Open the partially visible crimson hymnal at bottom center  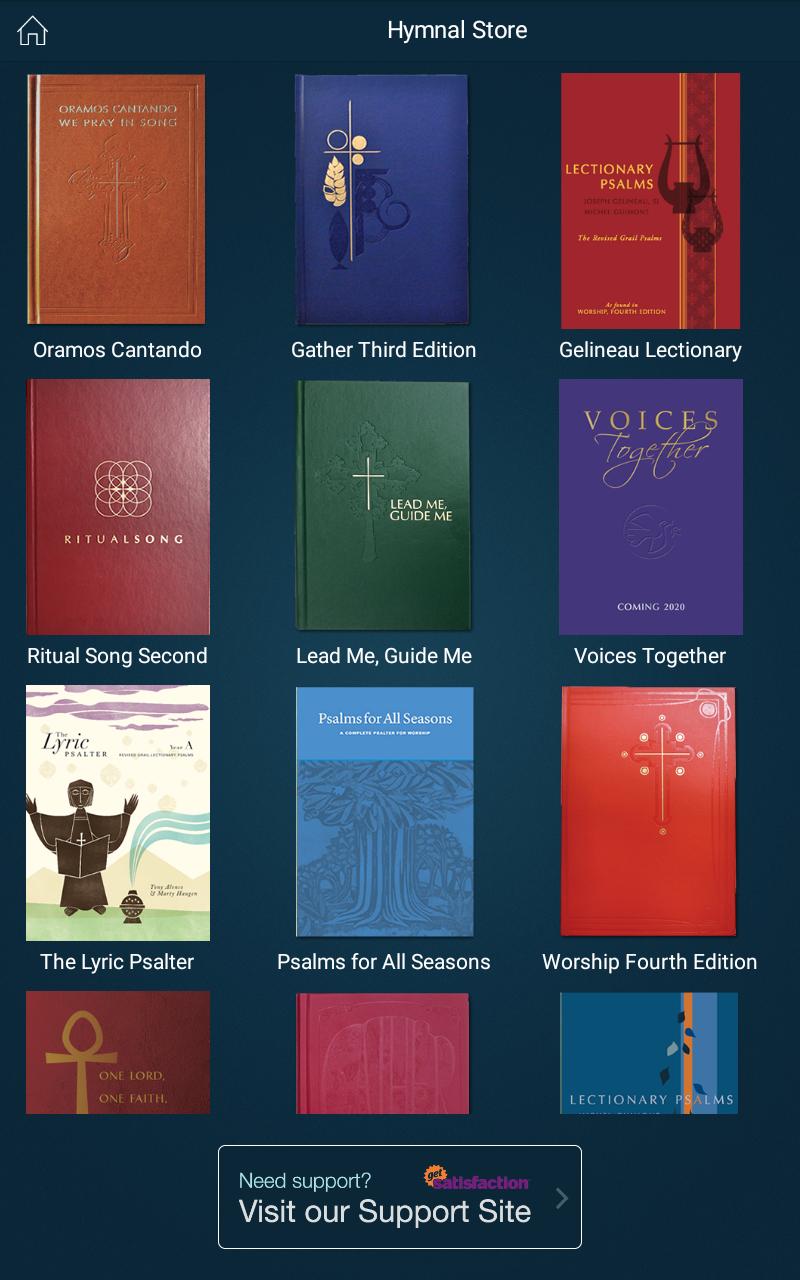pyautogui.click(x=383, y=1053)
